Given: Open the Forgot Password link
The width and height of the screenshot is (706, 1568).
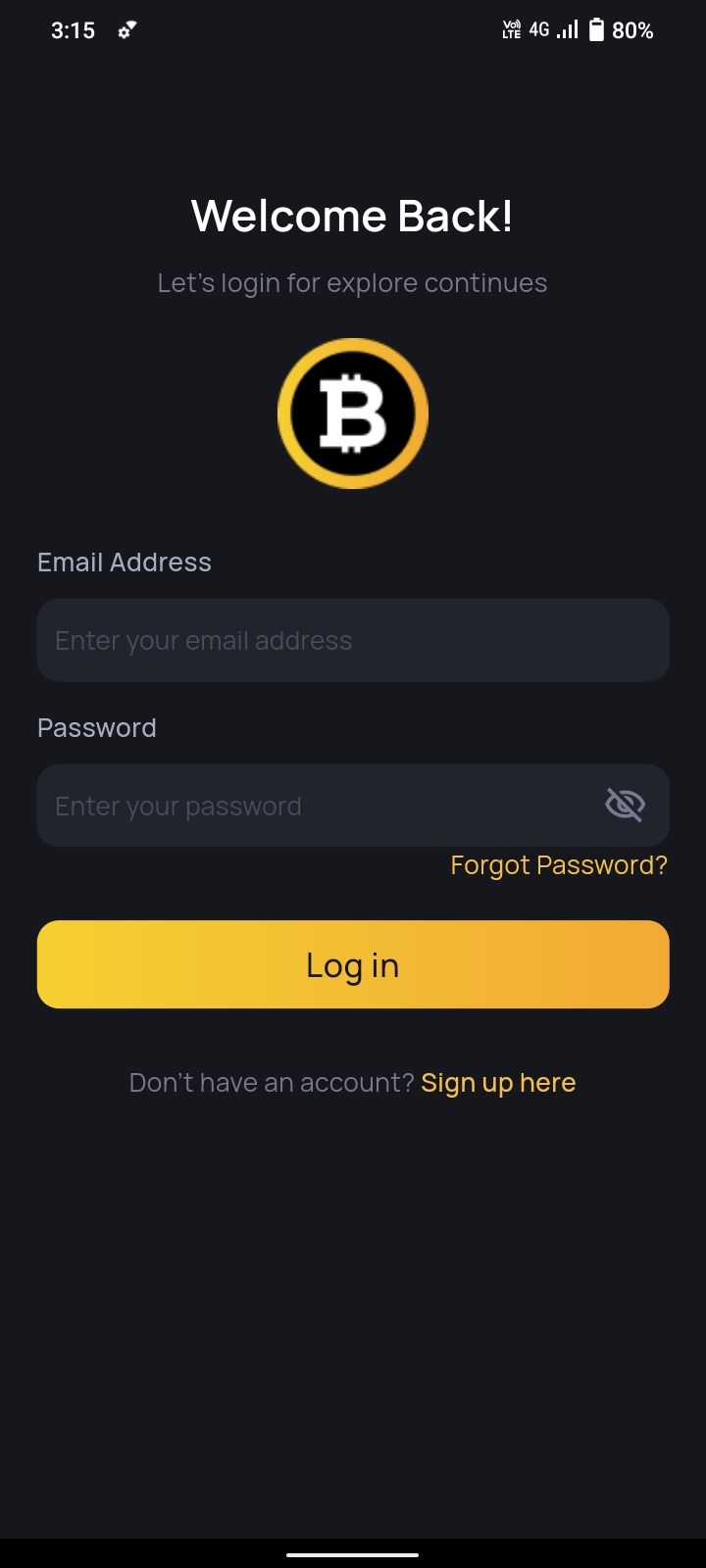Looking at the screenshot, I should [558, 865].
